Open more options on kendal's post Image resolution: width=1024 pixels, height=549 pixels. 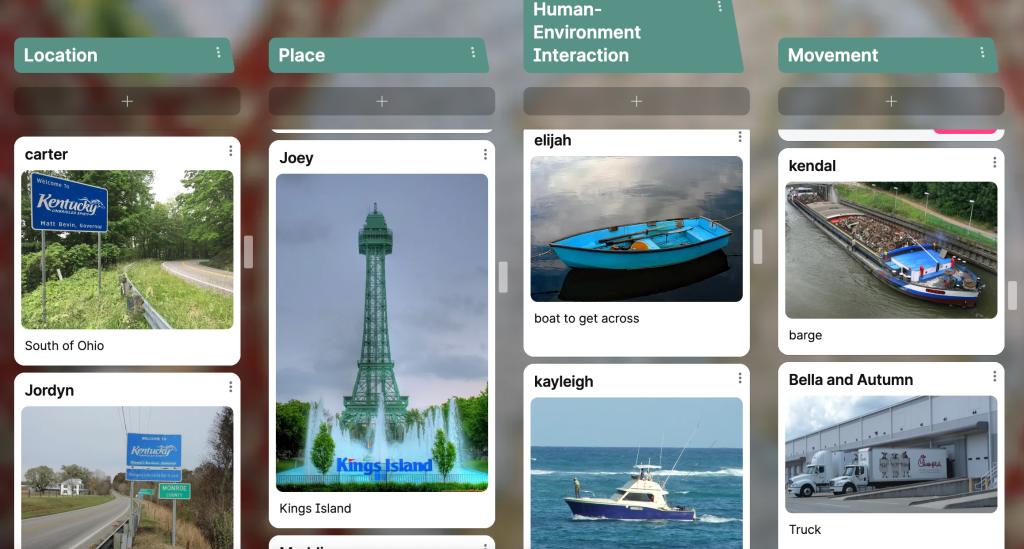994,162
